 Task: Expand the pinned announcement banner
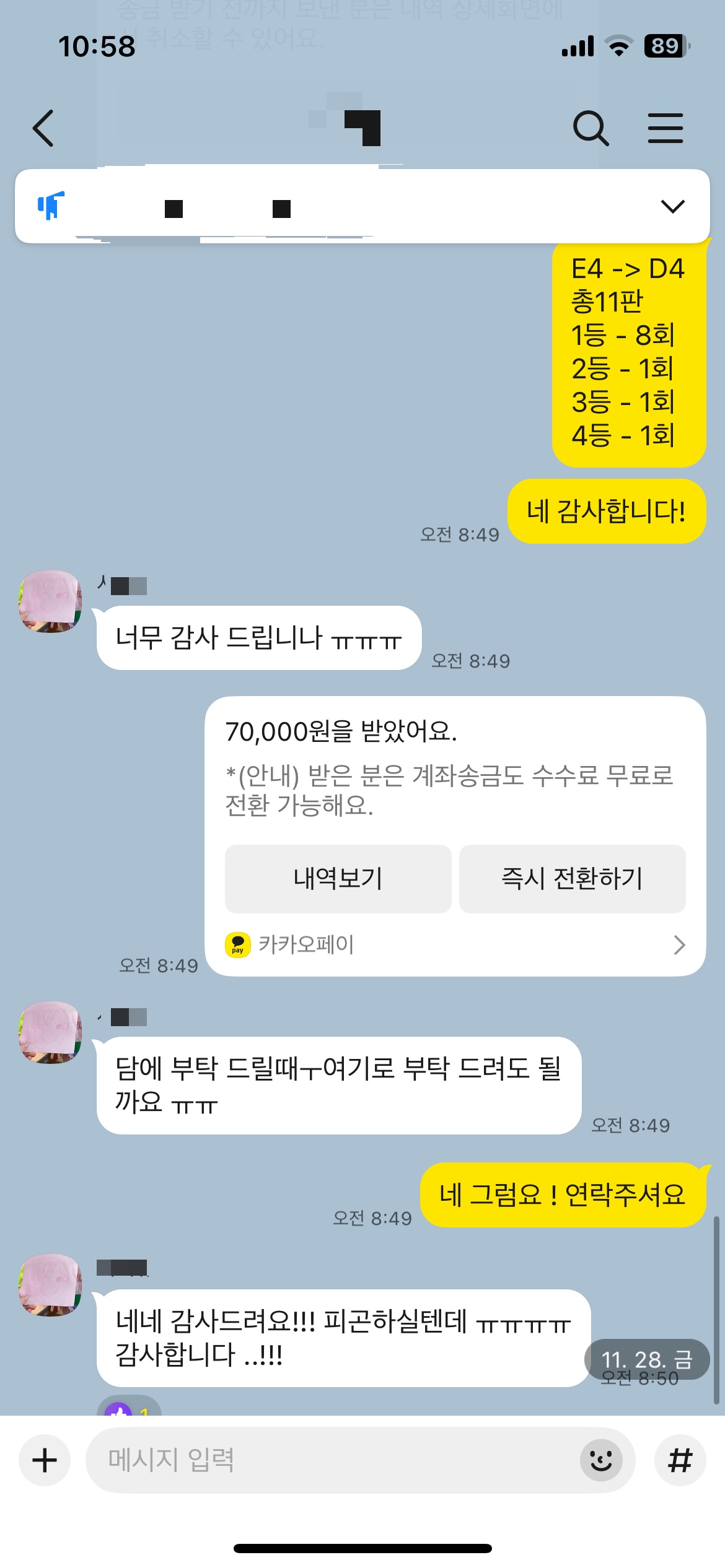(672, 206)
